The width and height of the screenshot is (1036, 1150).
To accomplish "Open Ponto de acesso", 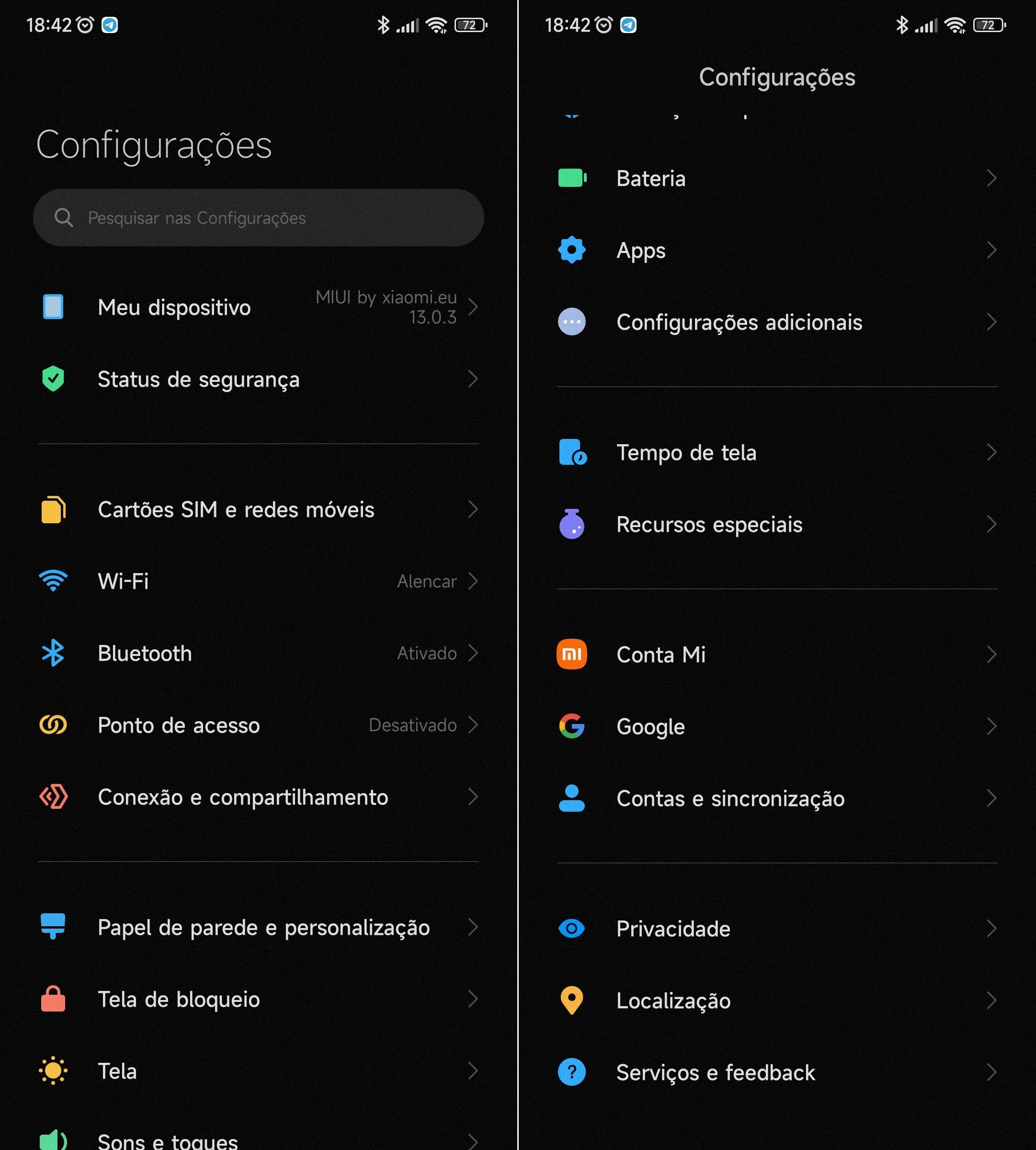I will point(259,724).
